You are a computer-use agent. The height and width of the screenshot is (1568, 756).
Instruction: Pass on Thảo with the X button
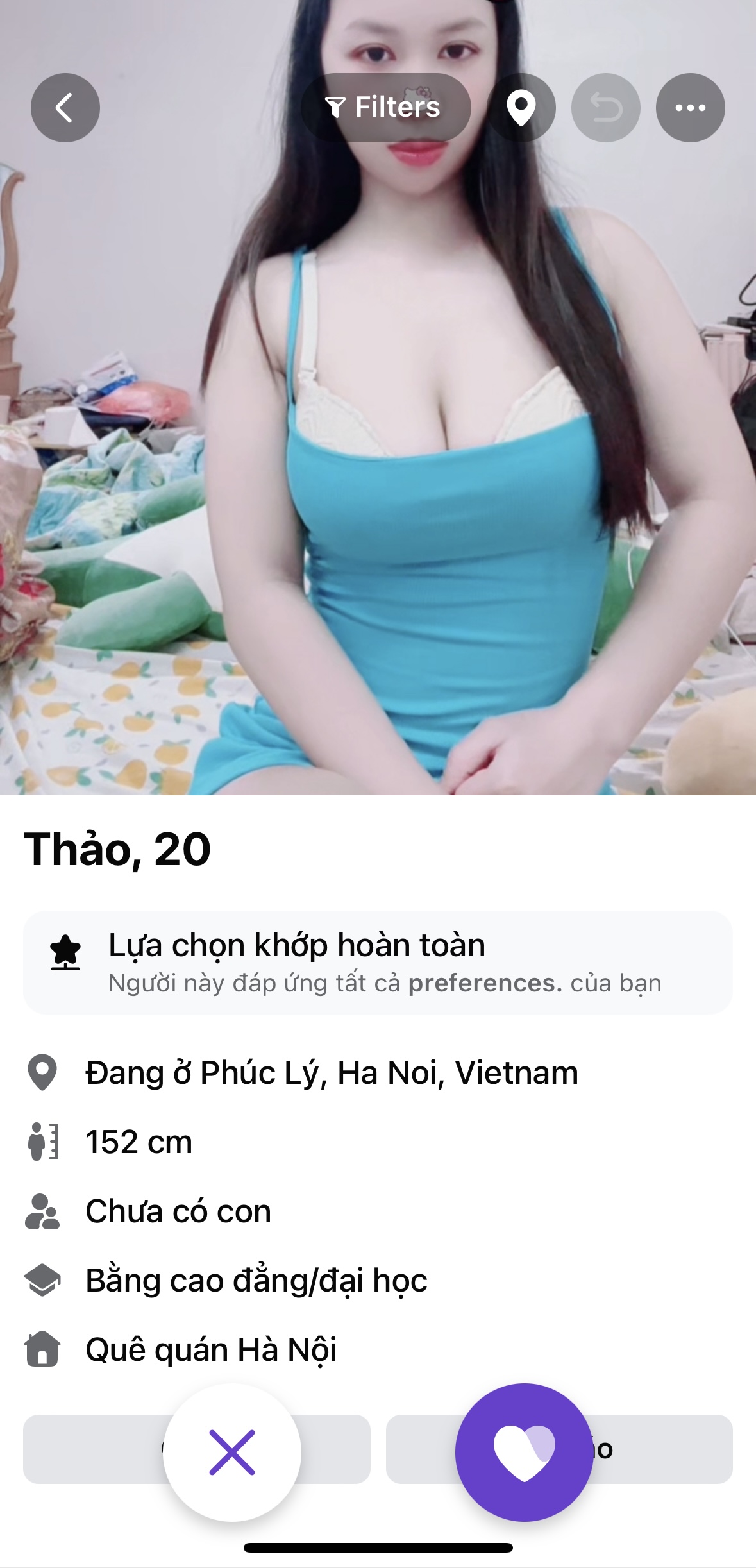(x=232, y=1453)
